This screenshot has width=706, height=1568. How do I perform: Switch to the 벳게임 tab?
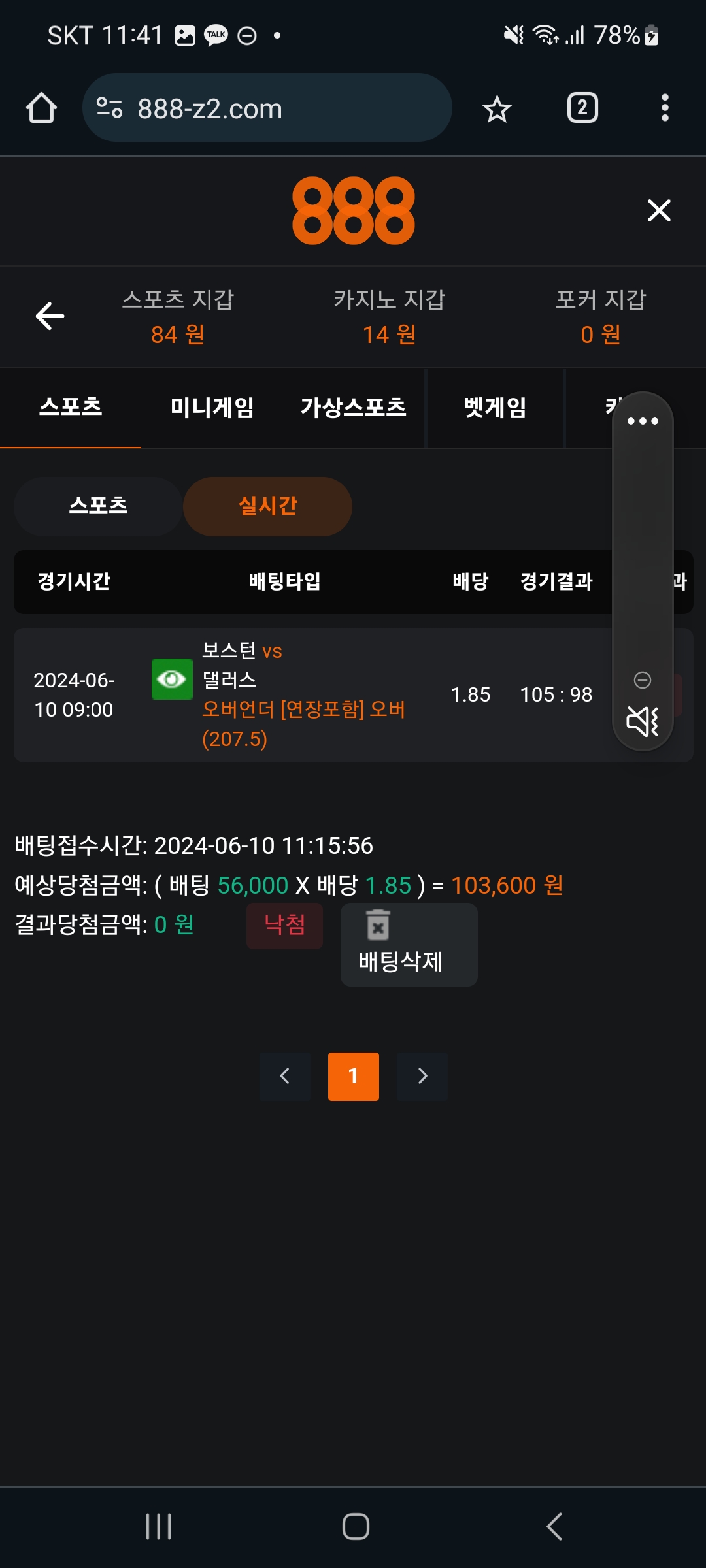495,408
